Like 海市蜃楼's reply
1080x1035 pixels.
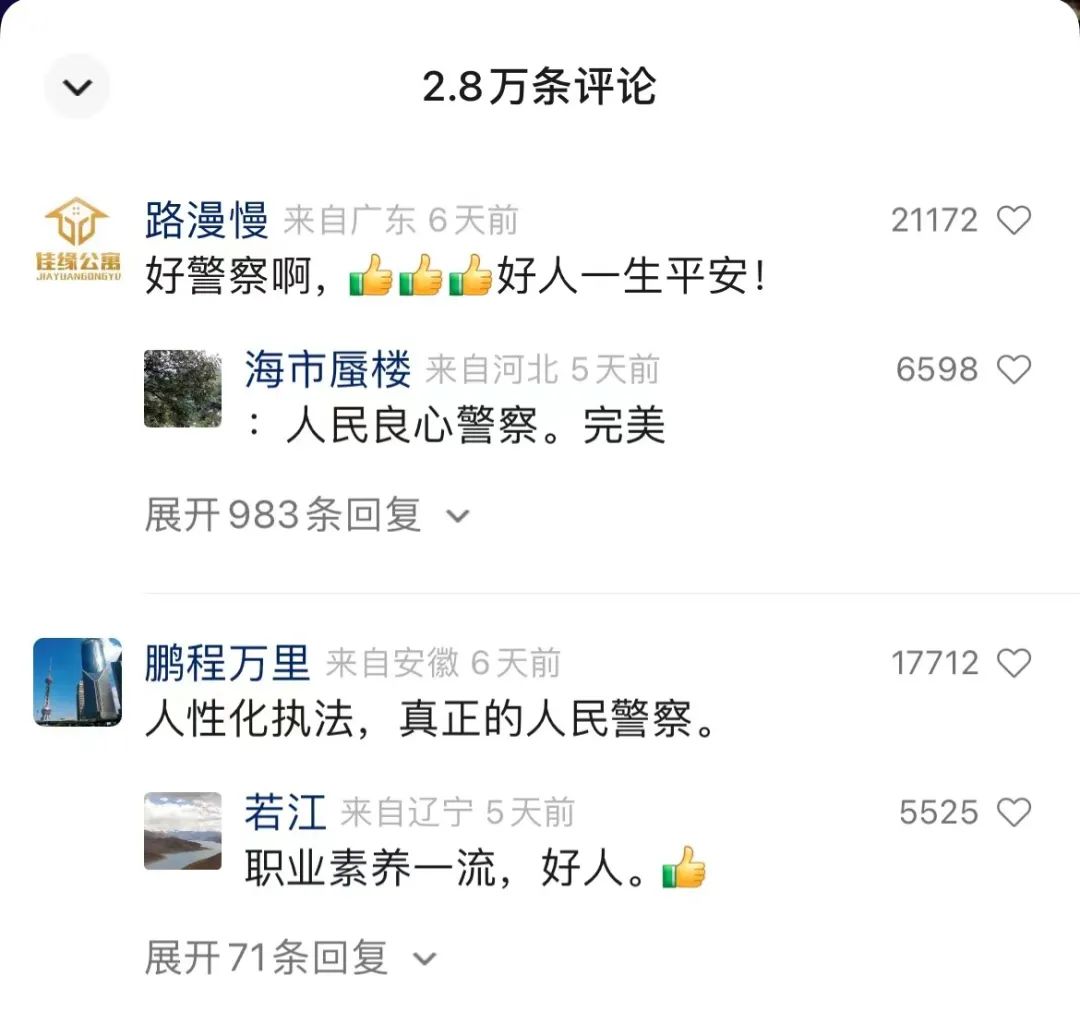pyautogui.click(x=1014, y=370)
